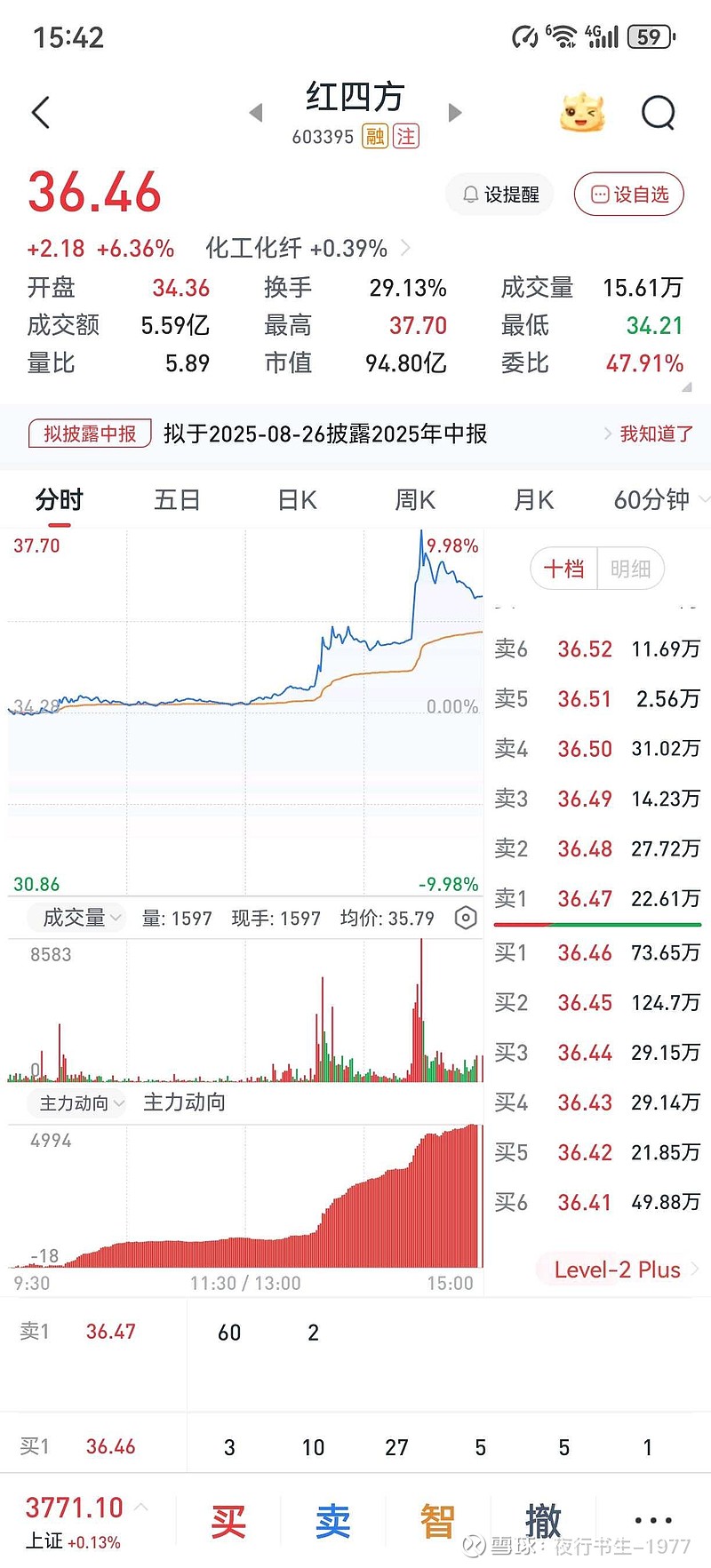Go back with the top-left arrow
Image resolution: width=711 pixels, height=1568 pixels.
[41, 113]
